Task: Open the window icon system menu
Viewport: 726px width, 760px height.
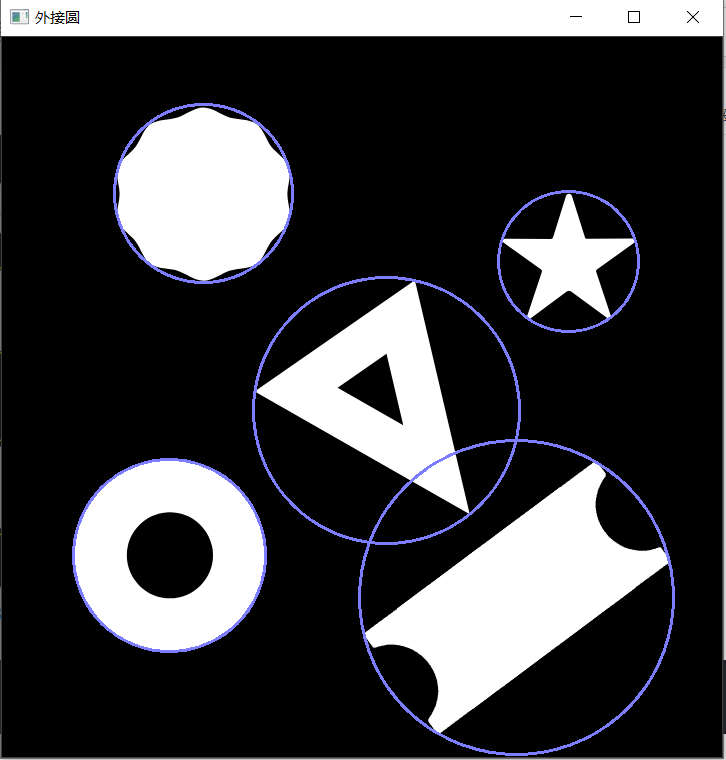Action: [19, 17]
